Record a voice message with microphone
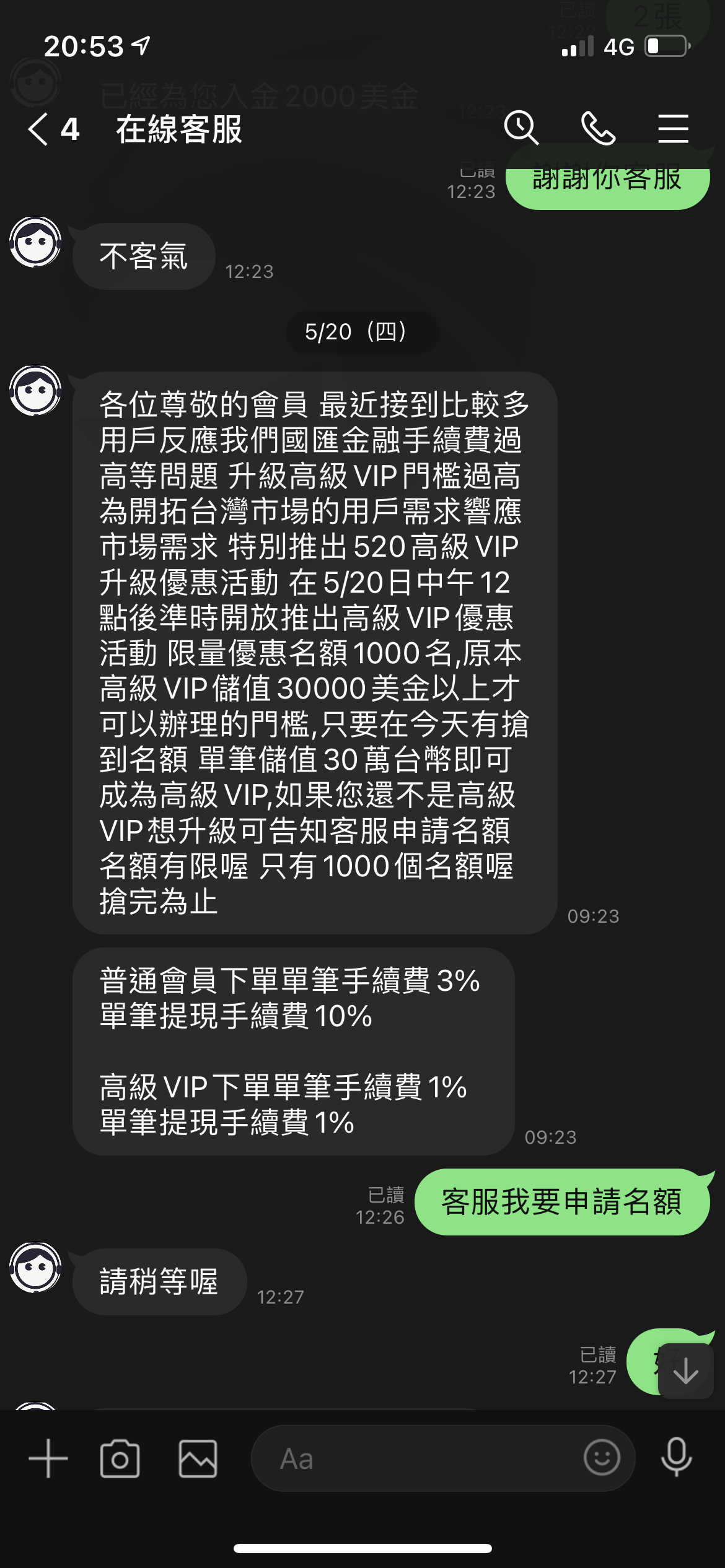The image size is (725, 1568). click(676, 1457)
